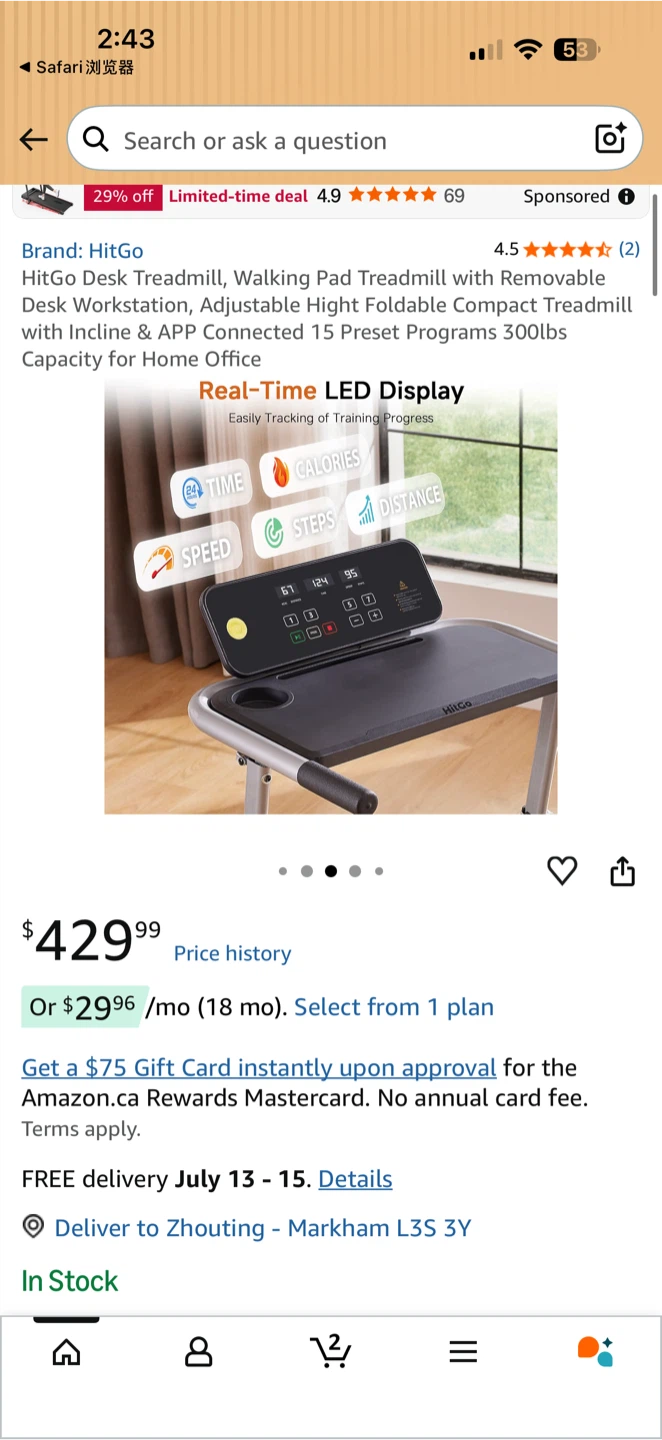662x1440 pixels.
Task: View delivery Details
Action: (355, 1179)
